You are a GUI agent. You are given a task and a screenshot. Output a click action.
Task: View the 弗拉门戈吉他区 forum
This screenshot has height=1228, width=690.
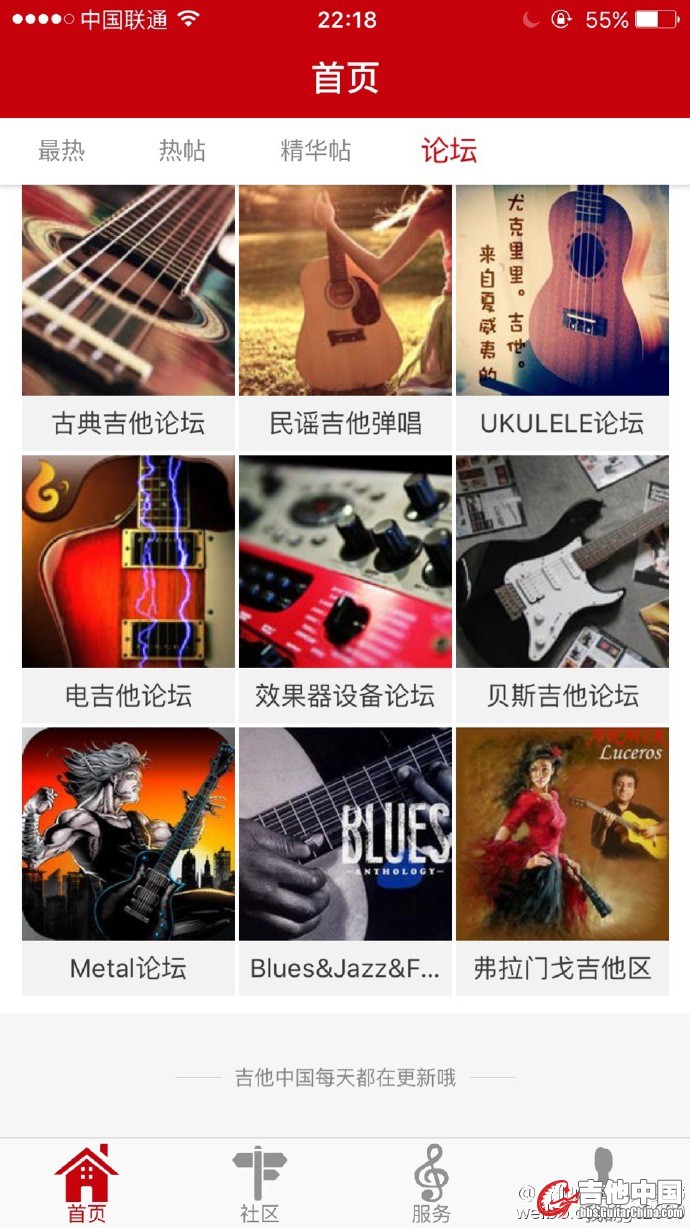[562, 861]
